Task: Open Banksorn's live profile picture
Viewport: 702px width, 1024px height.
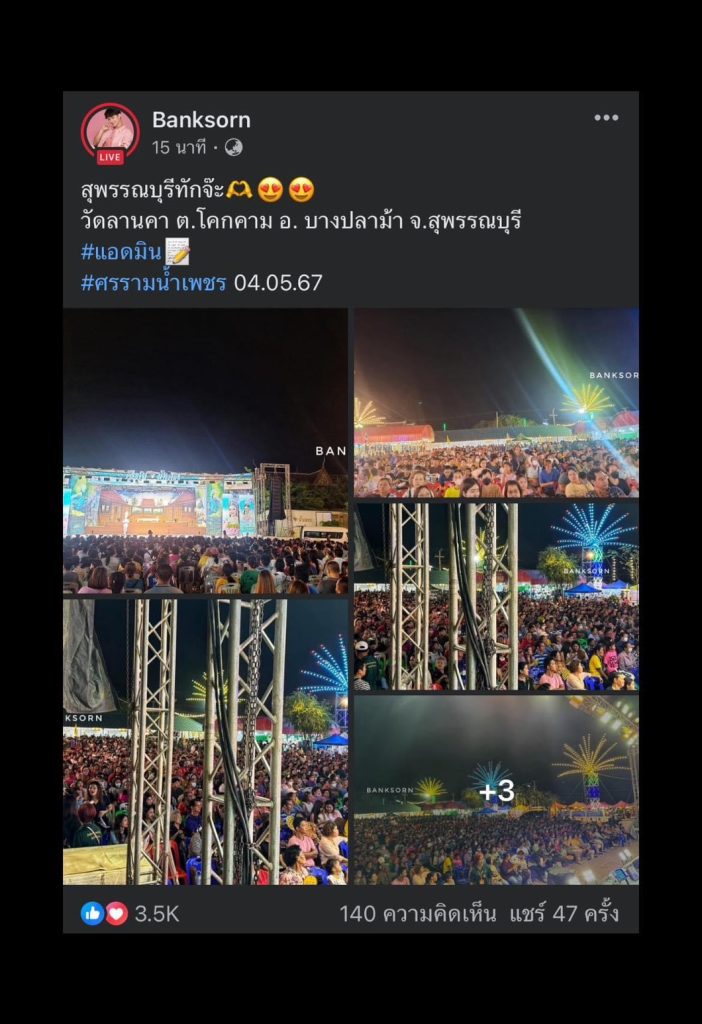Action: (x=110, y=132)
